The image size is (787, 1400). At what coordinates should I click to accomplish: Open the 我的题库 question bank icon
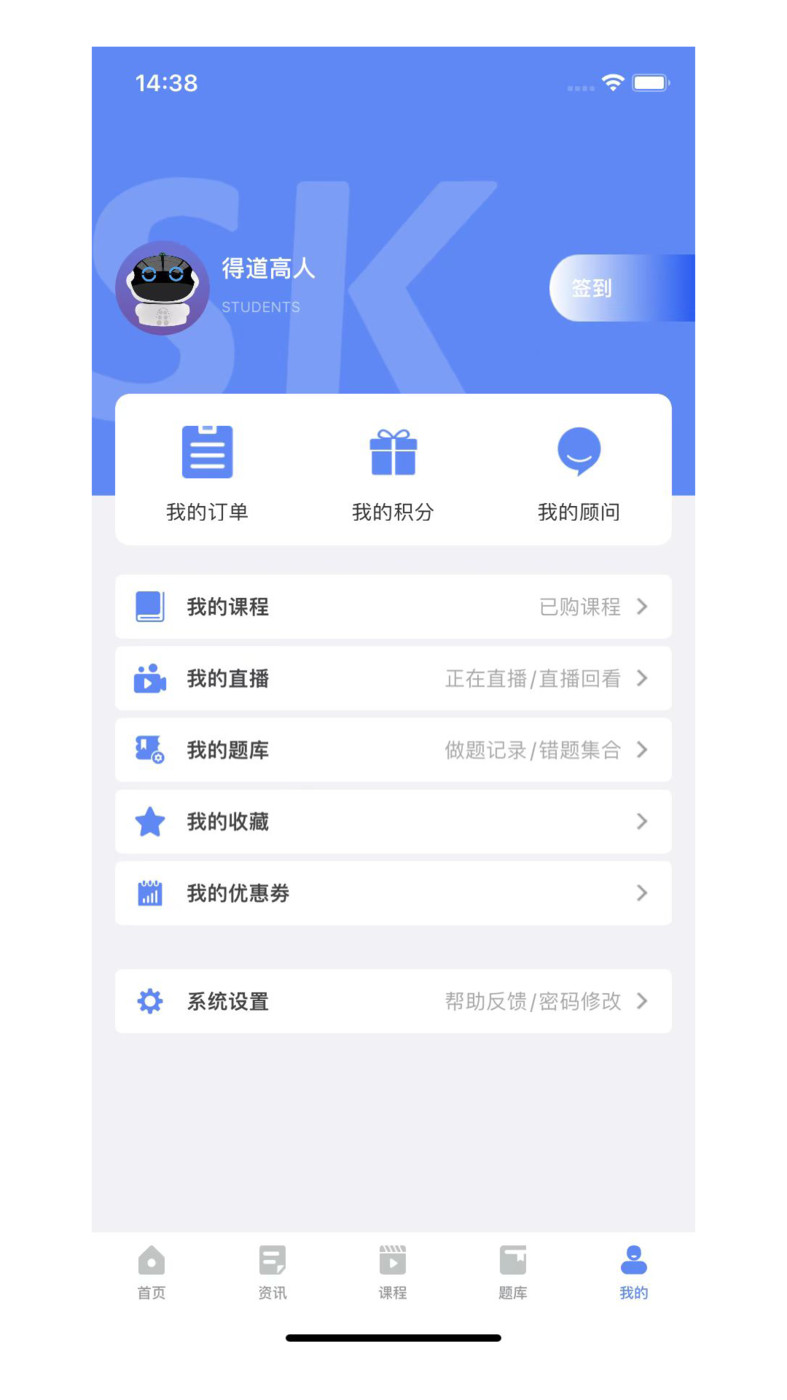149,750
